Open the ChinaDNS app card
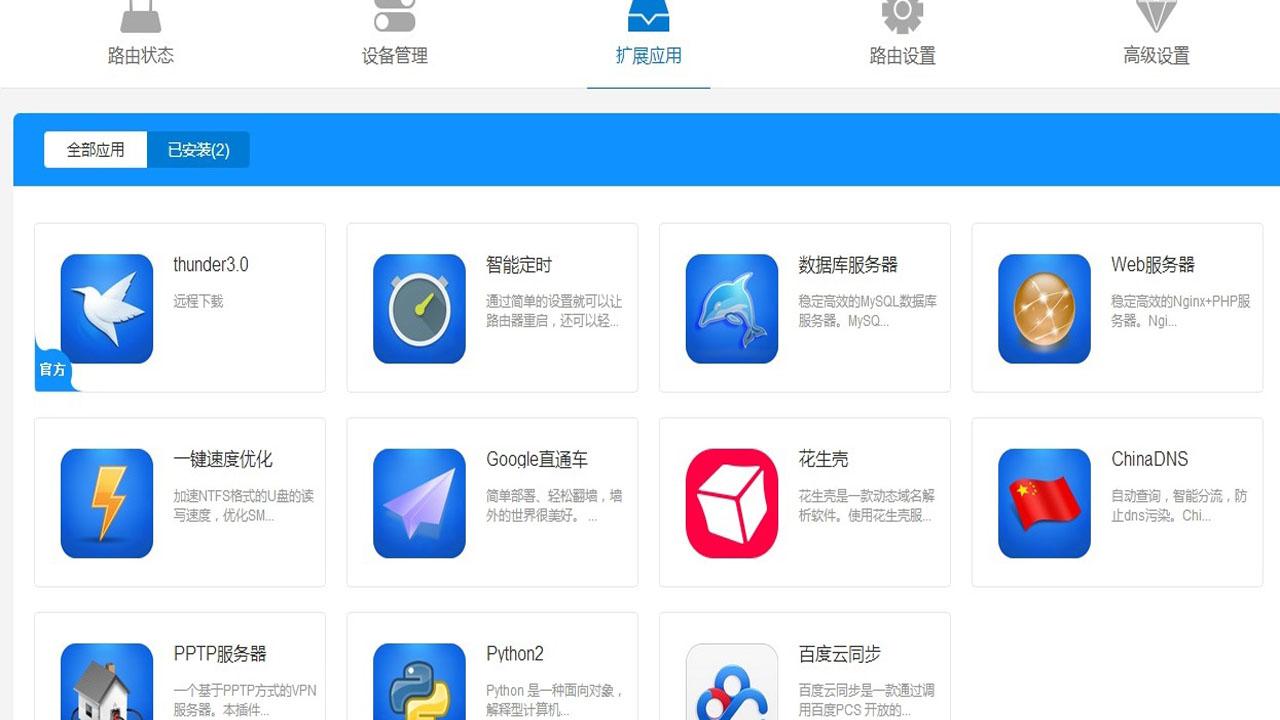This screenshot has height=720, width=1280. click(1117, 502)
